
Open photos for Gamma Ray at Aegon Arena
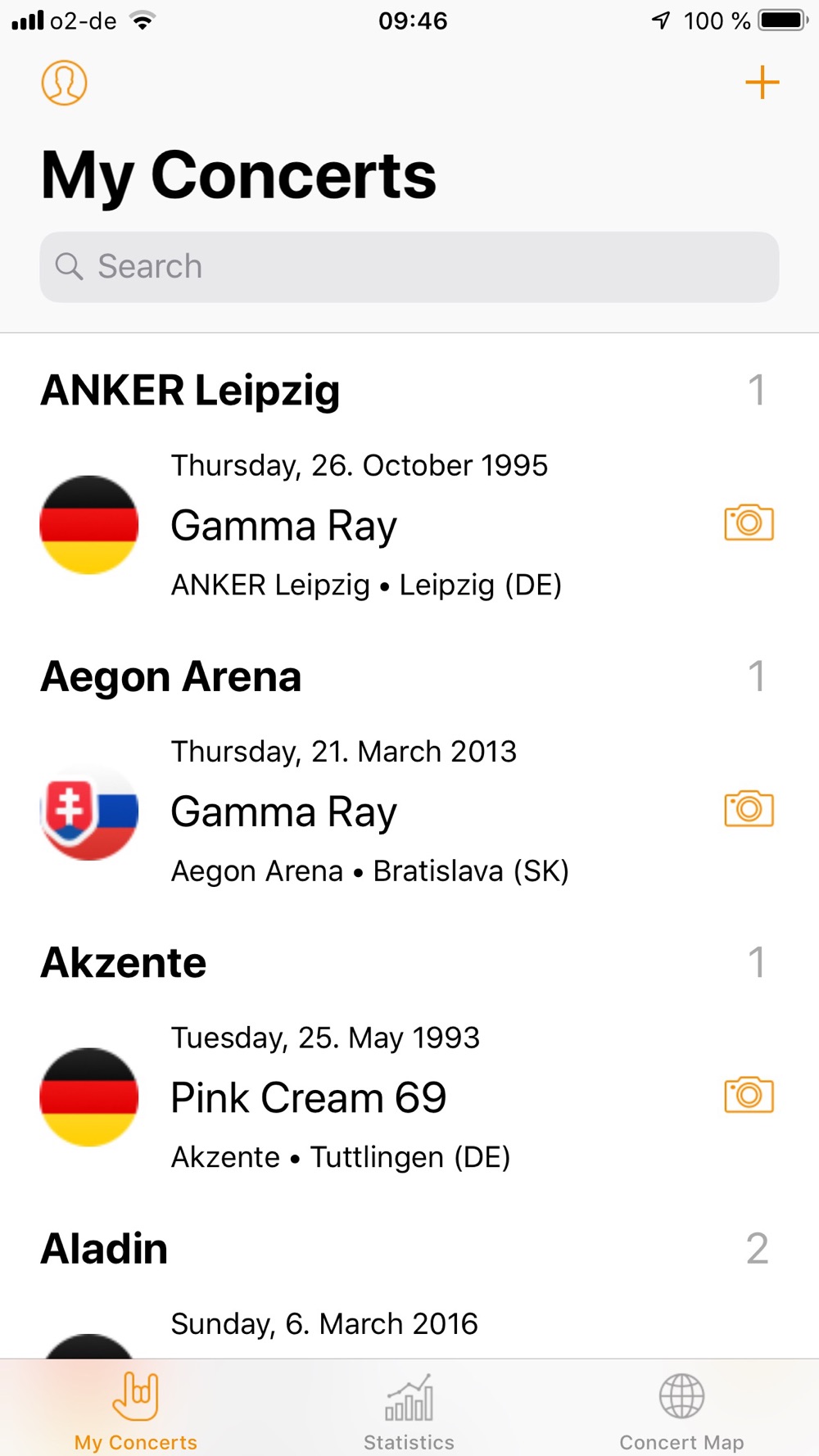point(749,809)
